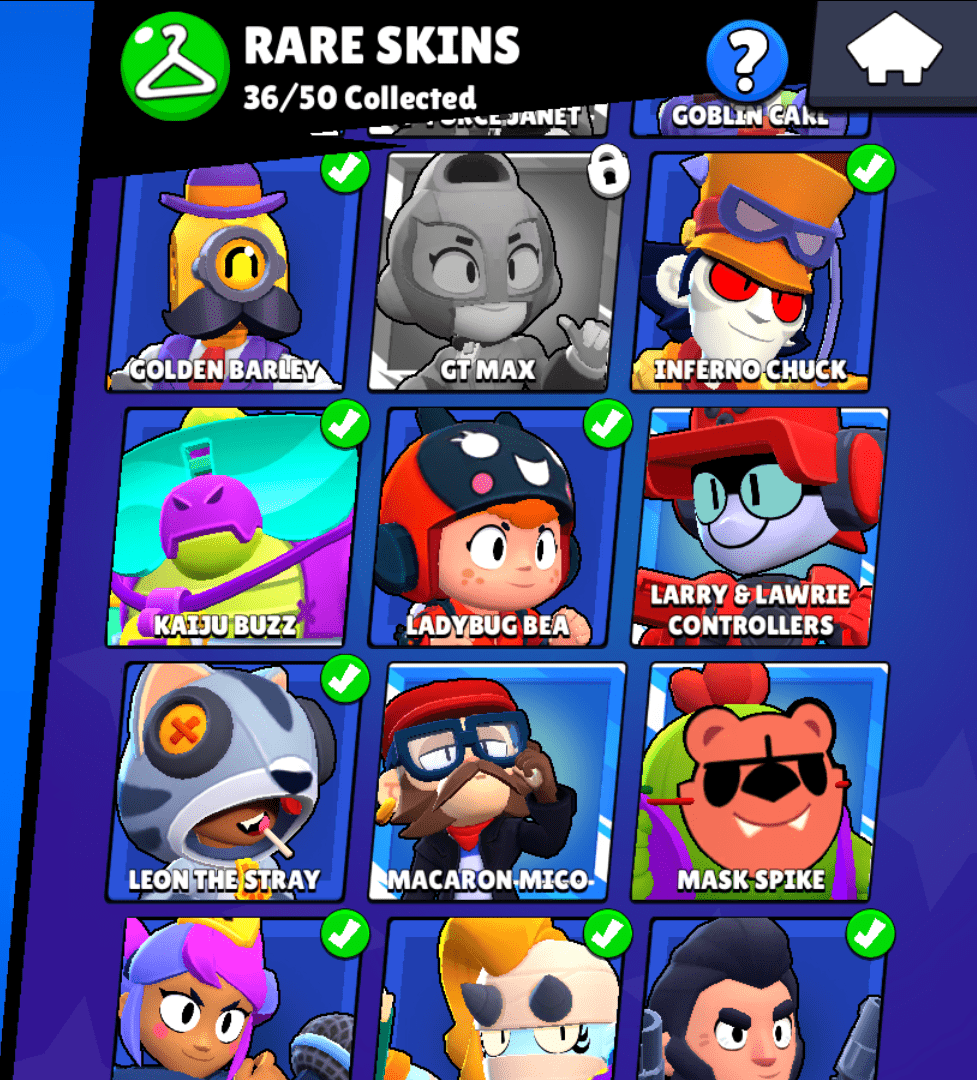This screenshot has width=977, height=1080.
Task: View the locked GT Max skin
Action: tap(495, 272)
